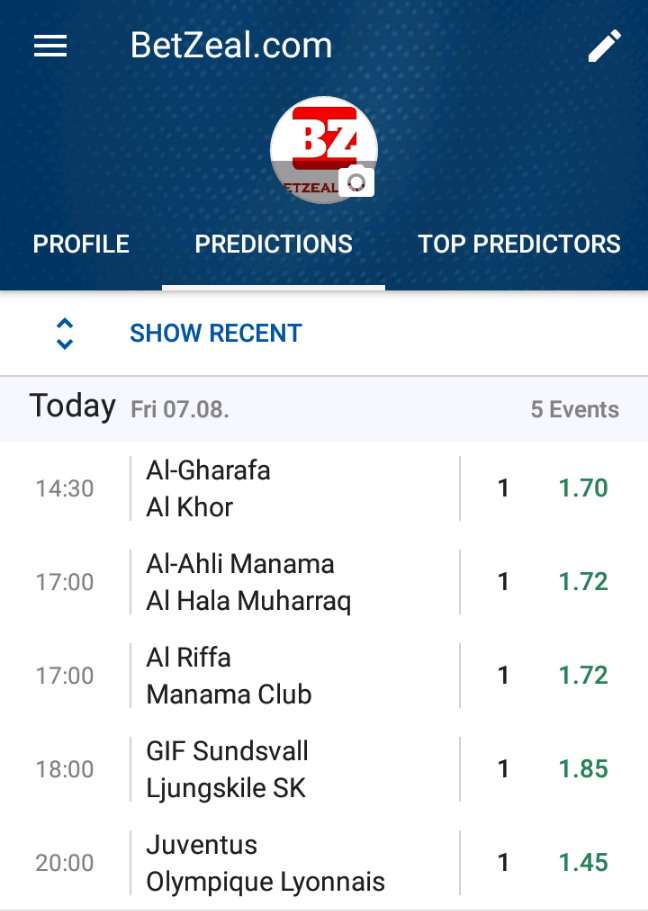View Al Riffa vs Manama Club prediction

[x=295, y=676]
